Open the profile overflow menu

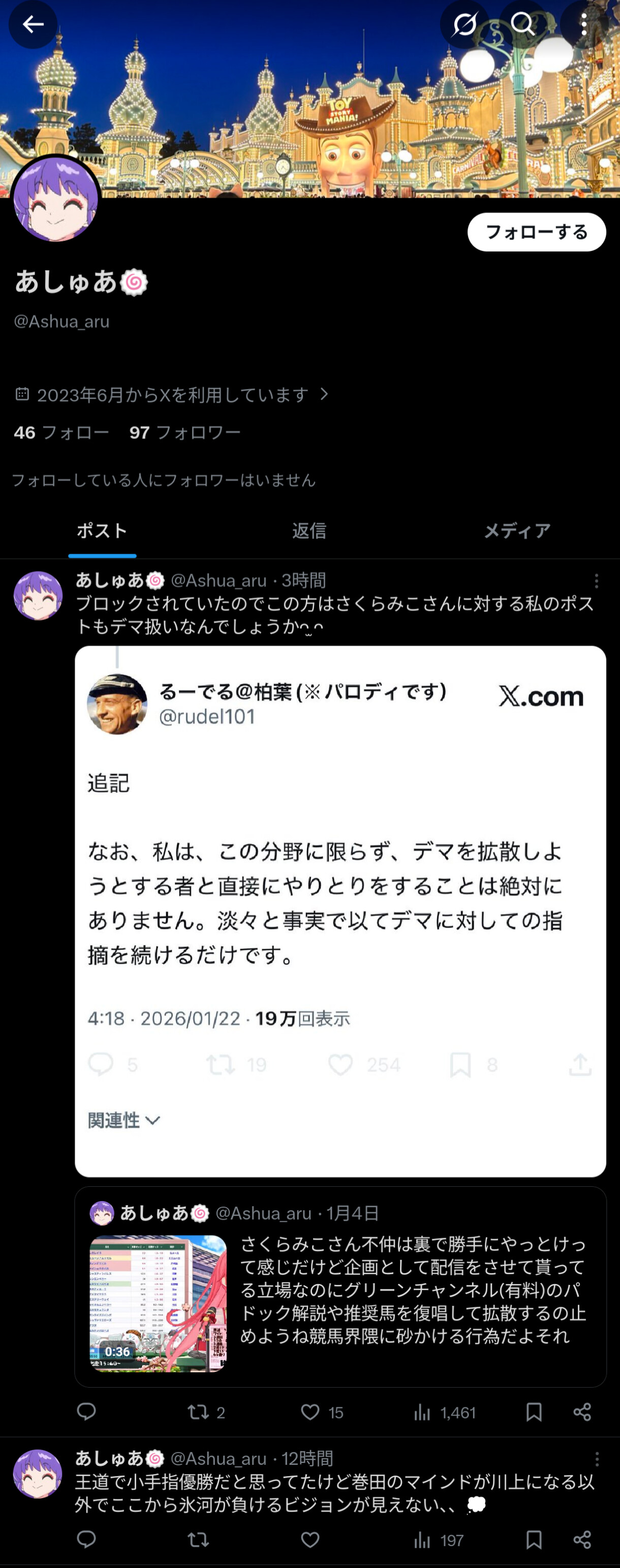point(583,24)
